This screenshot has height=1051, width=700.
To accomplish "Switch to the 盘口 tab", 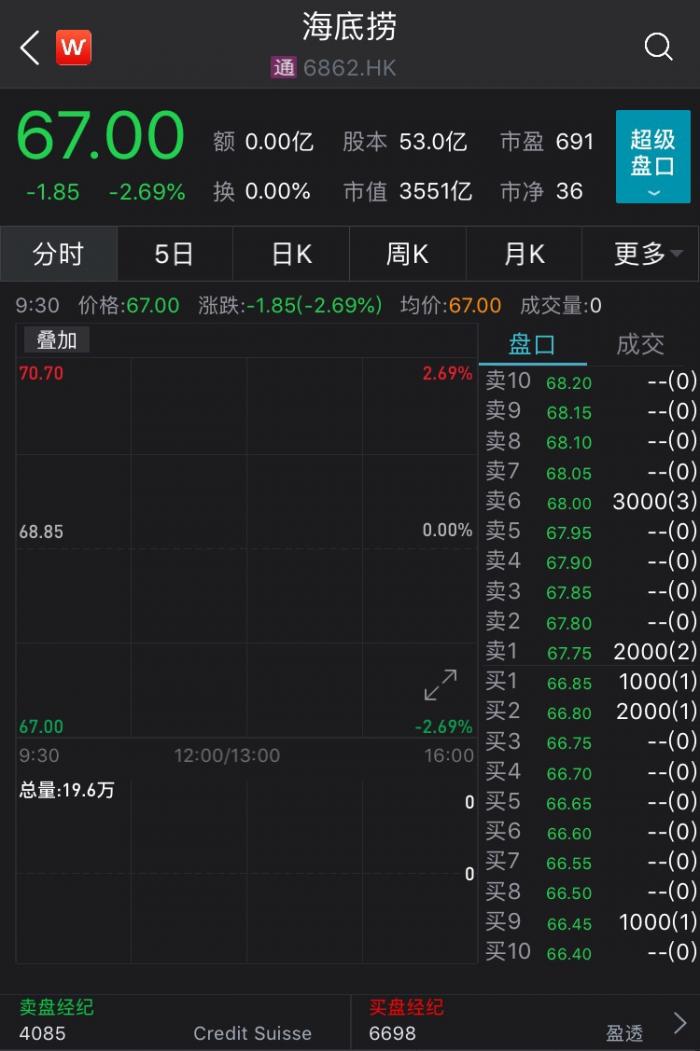I will [532, 345].
